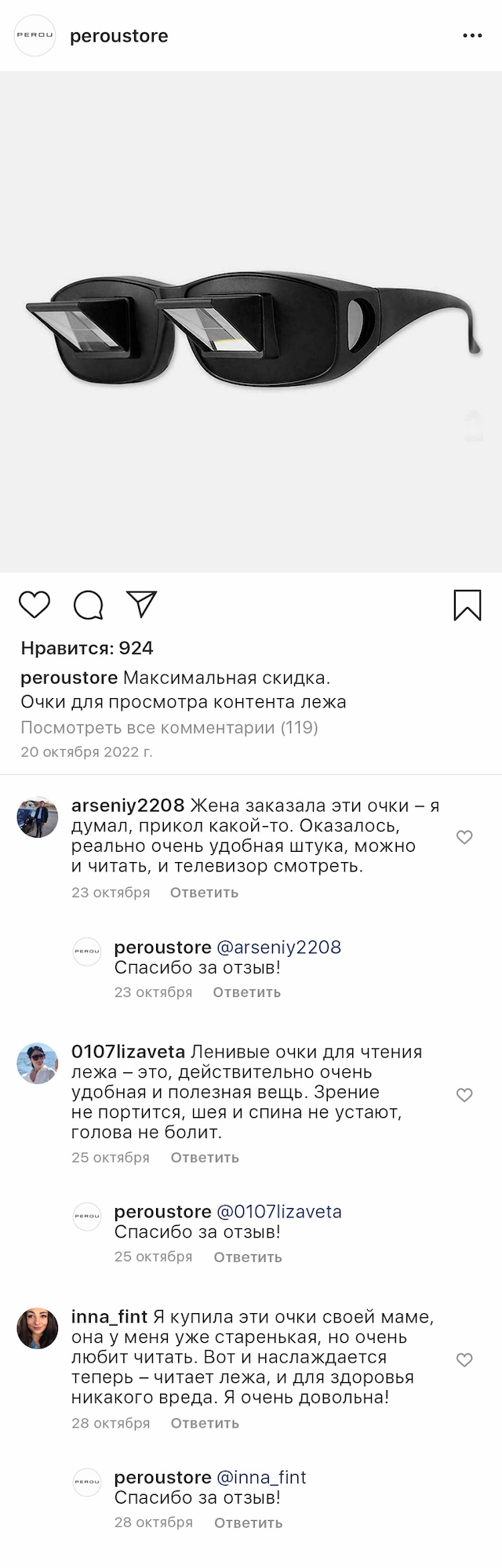Image resolution: width=502 pixels, height=1568 pixels.
Task: Open arseniy2208's profile avatar
Action: 38,817
